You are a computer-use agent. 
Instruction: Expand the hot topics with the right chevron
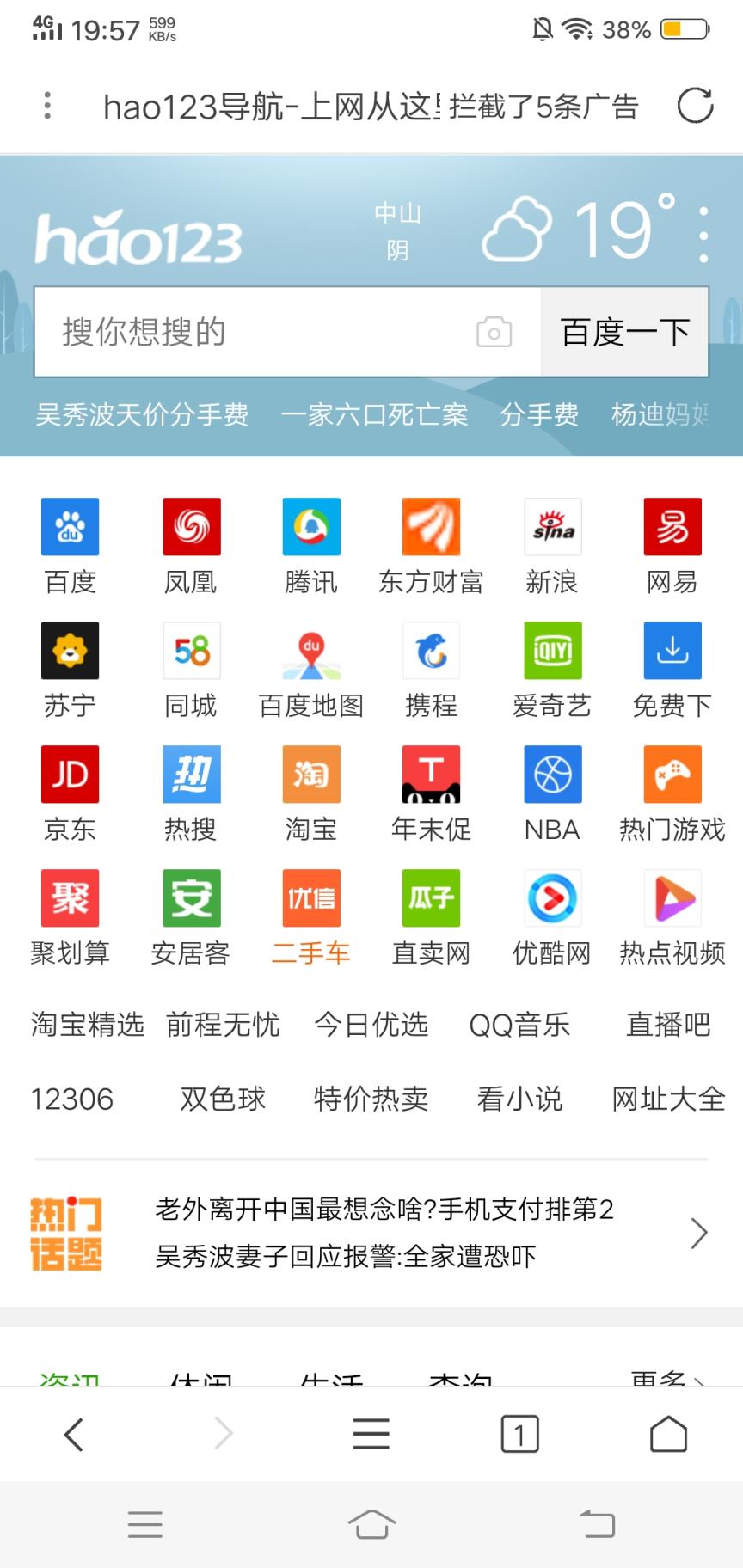pos(699,1233)
